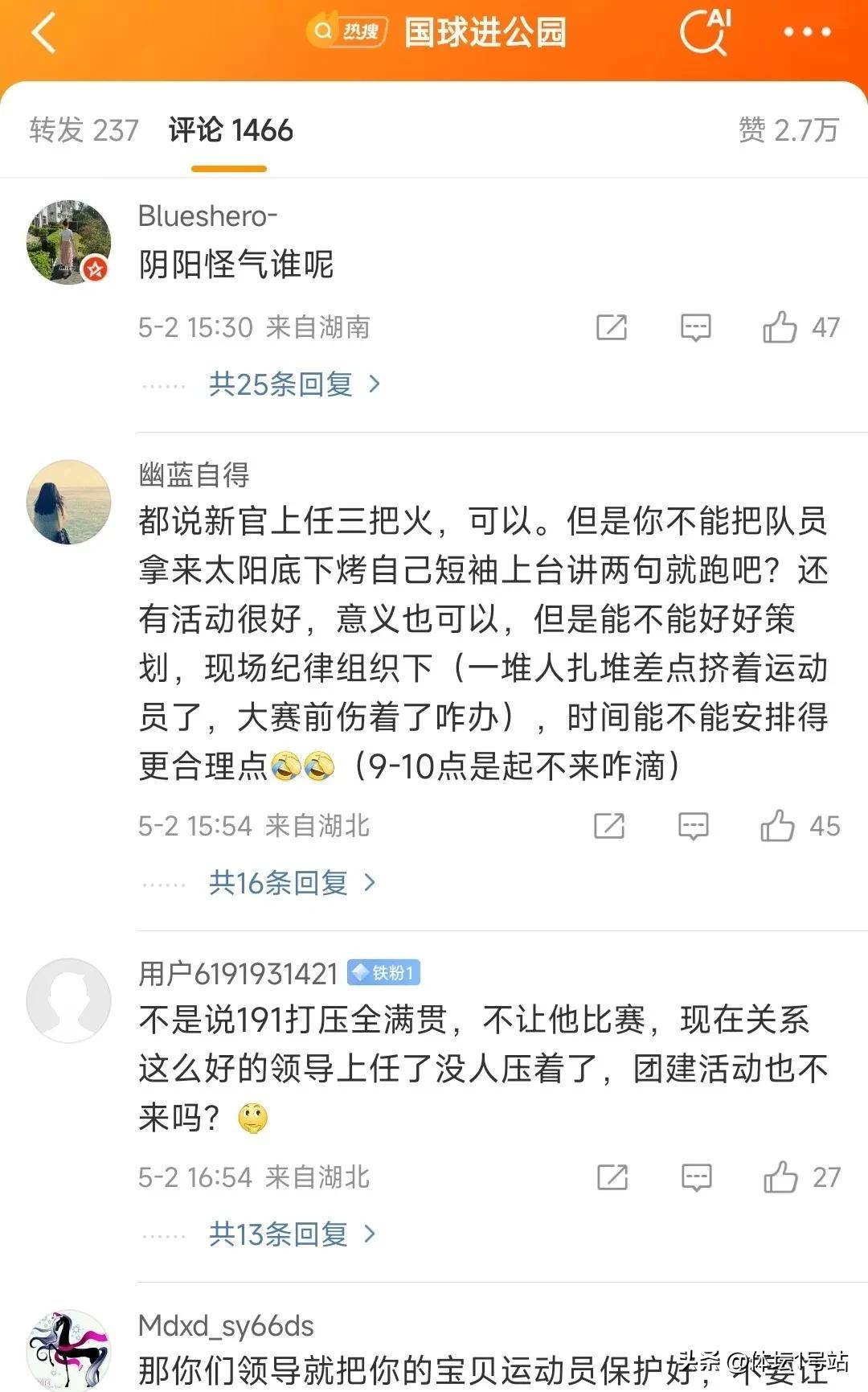Repost Blueshero-'s comment

click(612, 327)
